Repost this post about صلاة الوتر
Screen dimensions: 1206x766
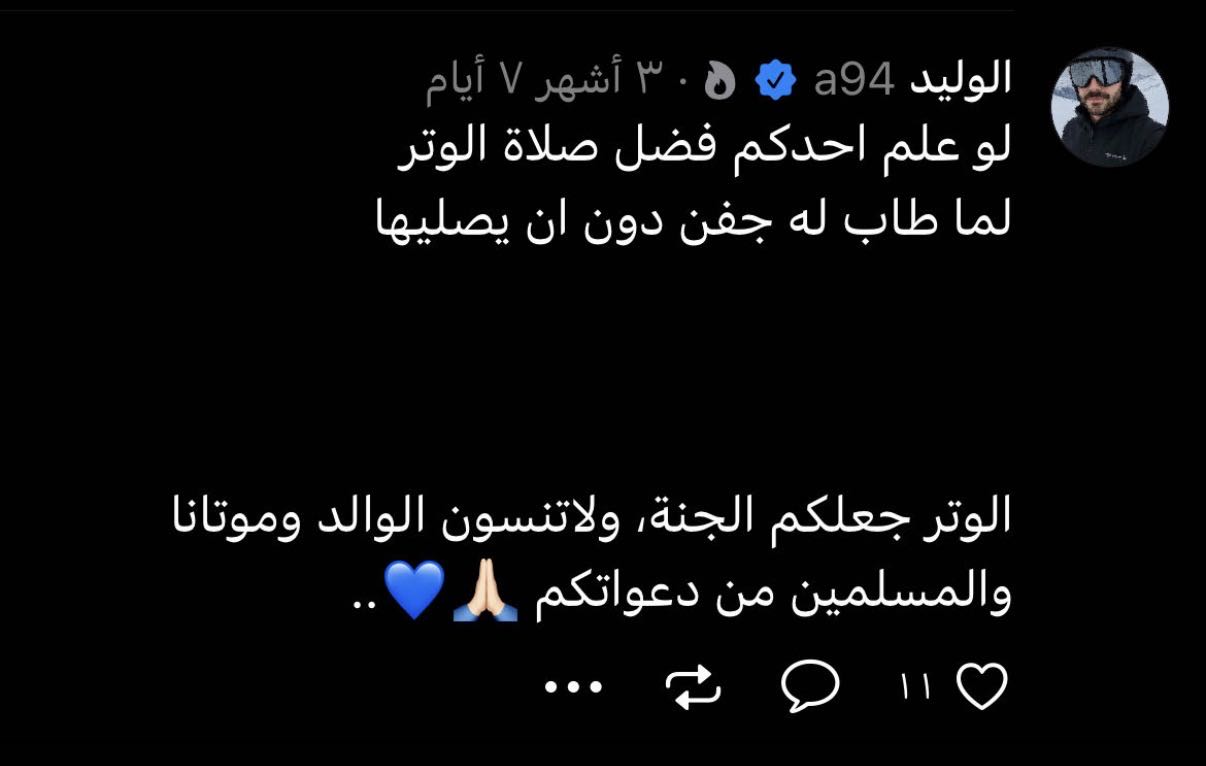pyautogui.click(x=693, y=687)
